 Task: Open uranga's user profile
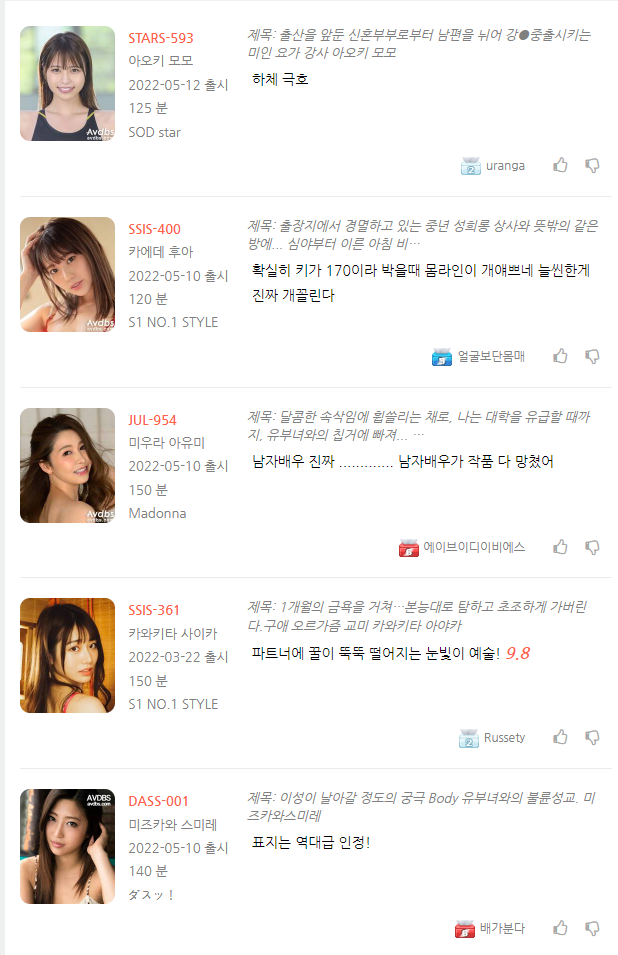click(x=504, y=166)
